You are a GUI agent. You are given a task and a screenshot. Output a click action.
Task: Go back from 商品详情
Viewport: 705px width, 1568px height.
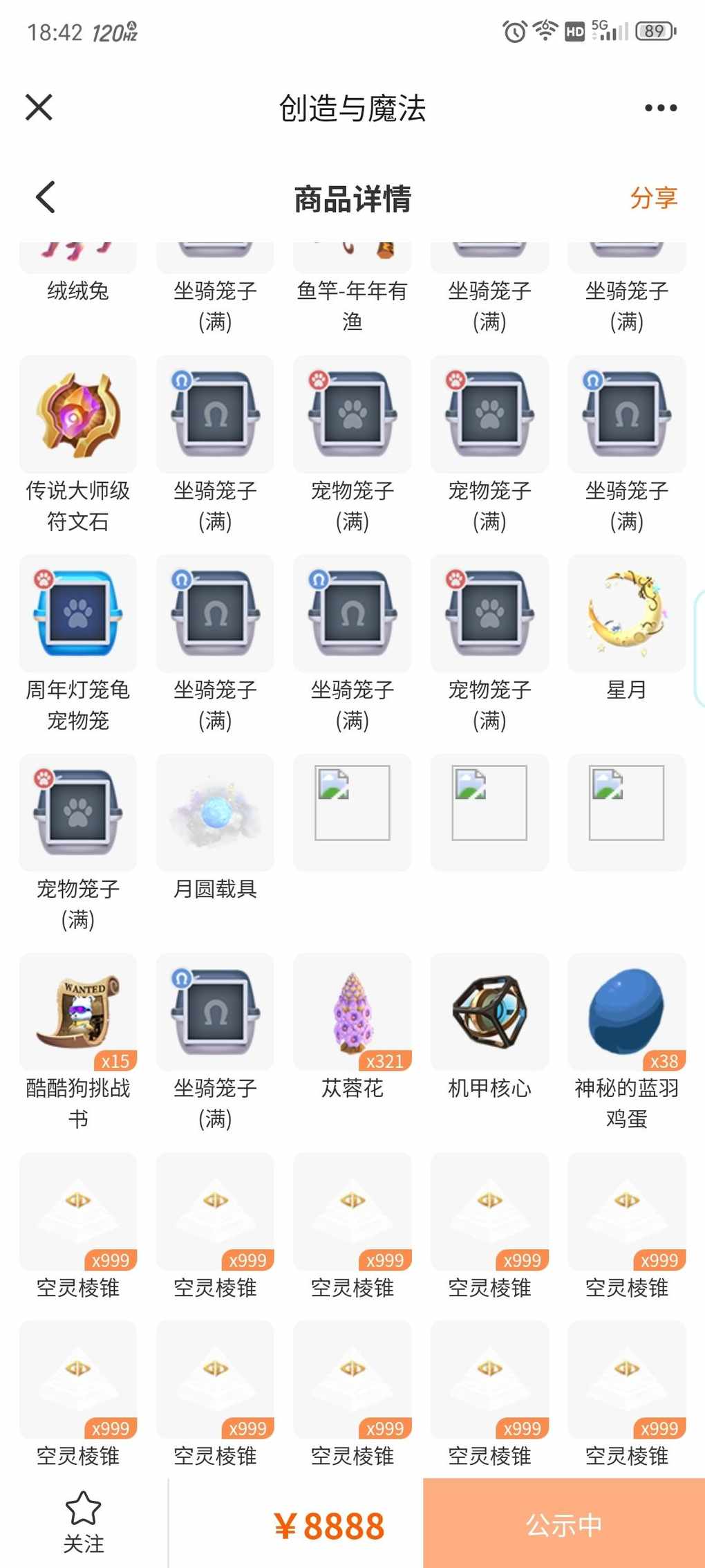(46, 198)
